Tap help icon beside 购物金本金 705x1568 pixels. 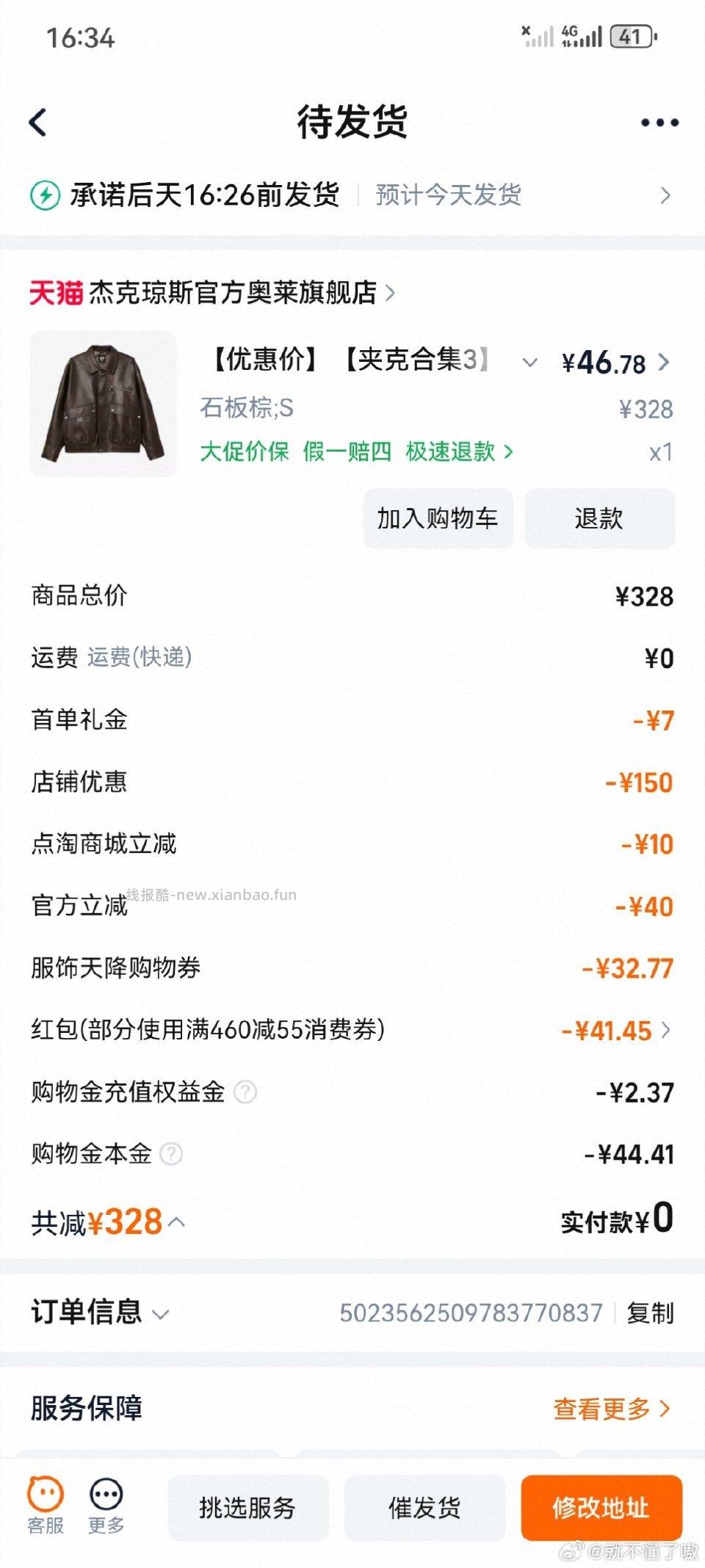[173, 1154]
